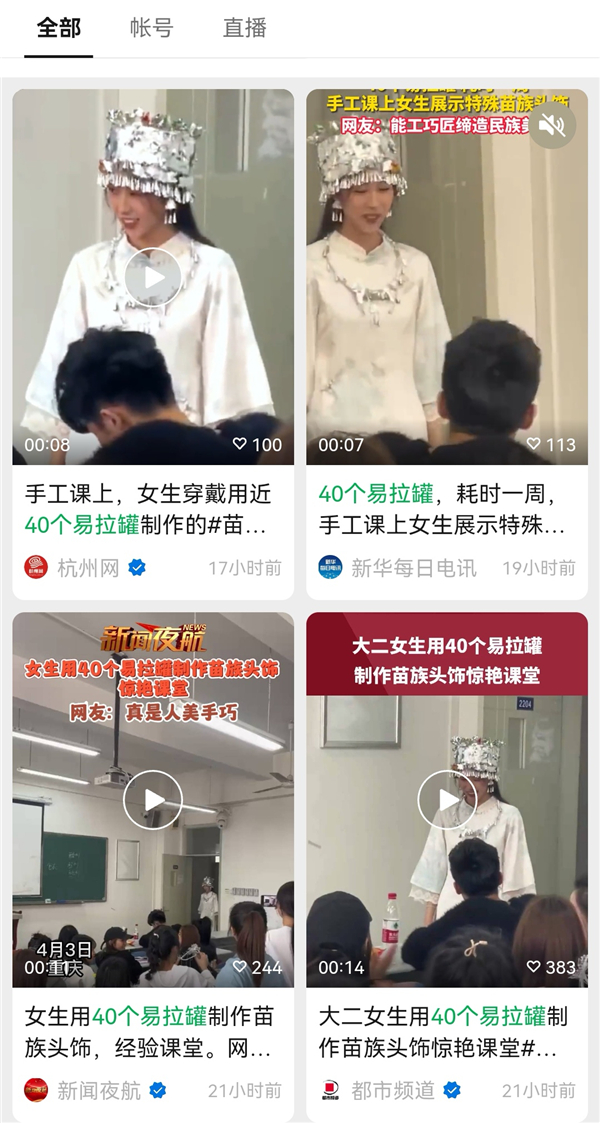
Task: Play the 都市频道 video
Action: [447, 799]
